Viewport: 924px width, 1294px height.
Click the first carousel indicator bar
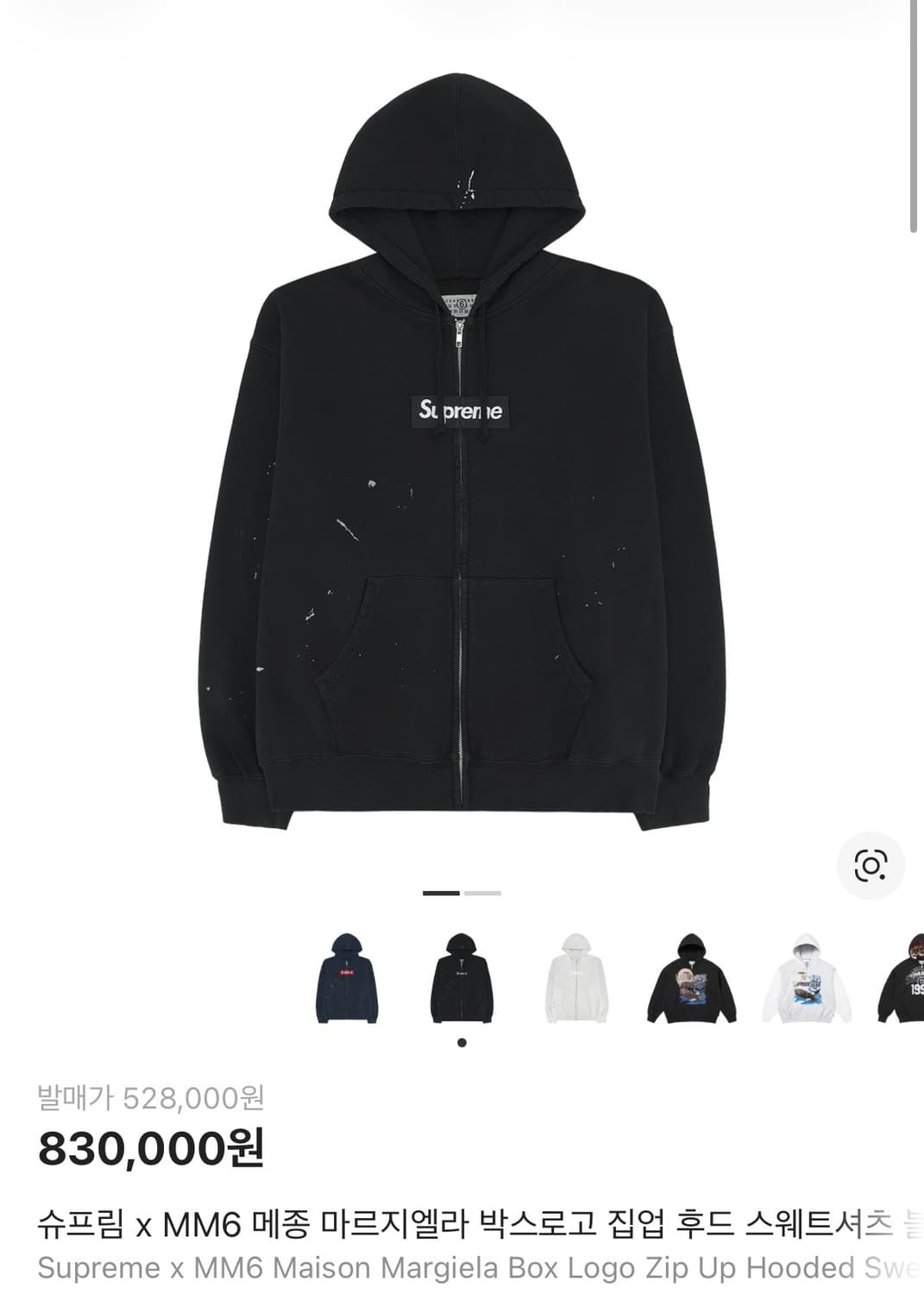click(x=440, y=895)
